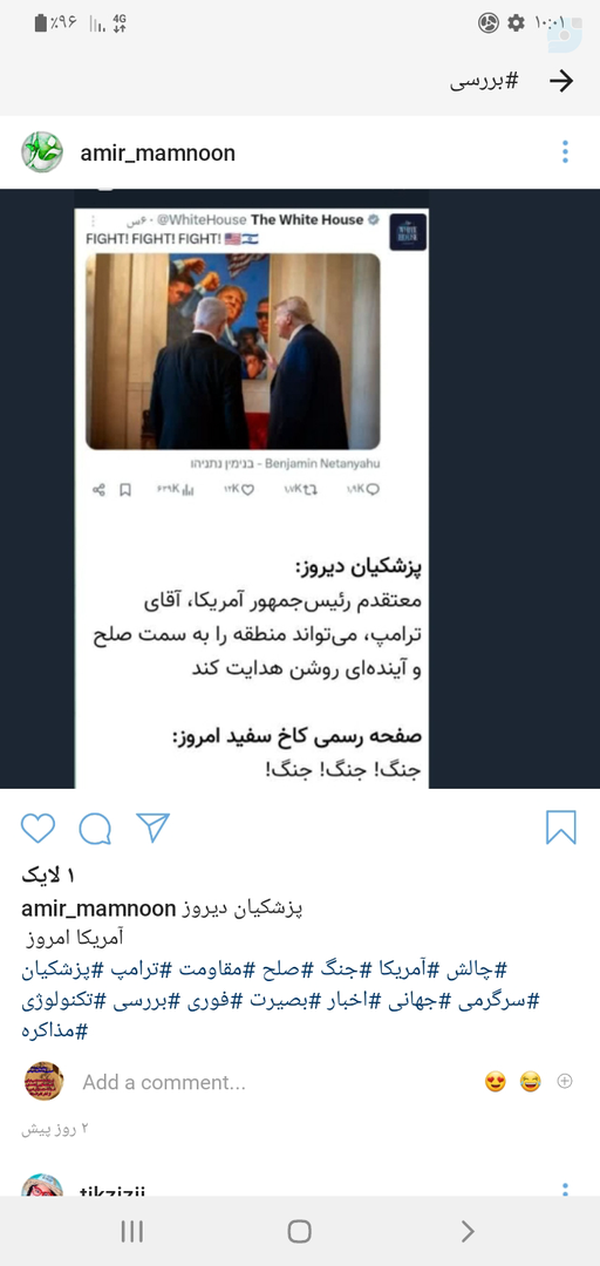Bookmark amir_mamnoon's post
600x1266 pixels.
pos(561,827)
